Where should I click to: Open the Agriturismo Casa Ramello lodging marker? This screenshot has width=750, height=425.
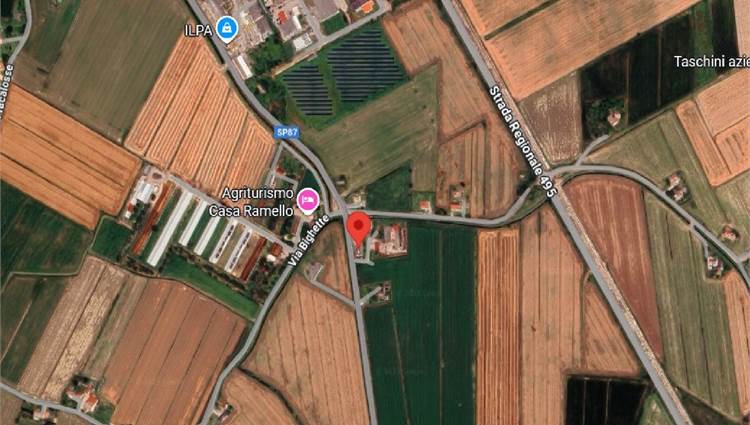coord(309,201)
